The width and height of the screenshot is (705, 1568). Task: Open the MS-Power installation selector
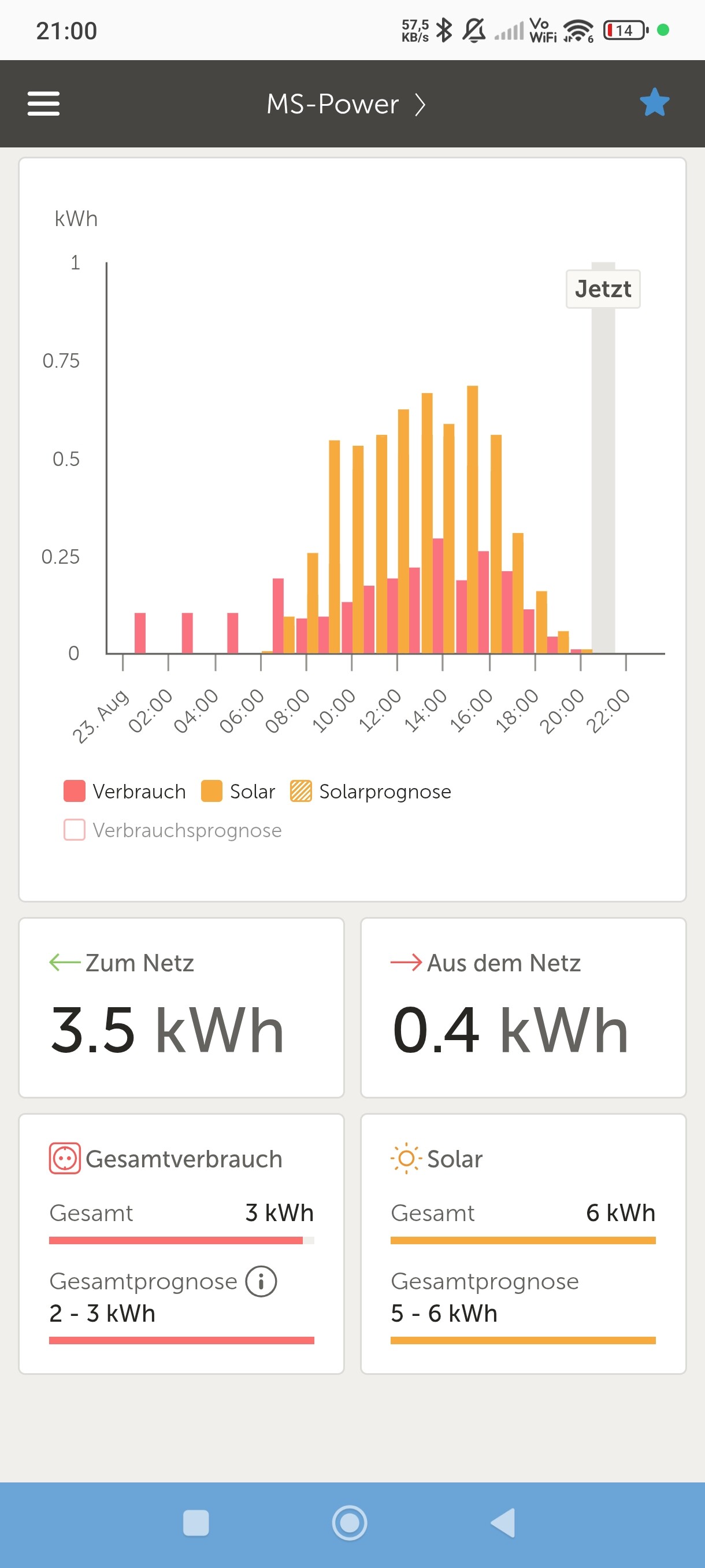click(346, 104)
